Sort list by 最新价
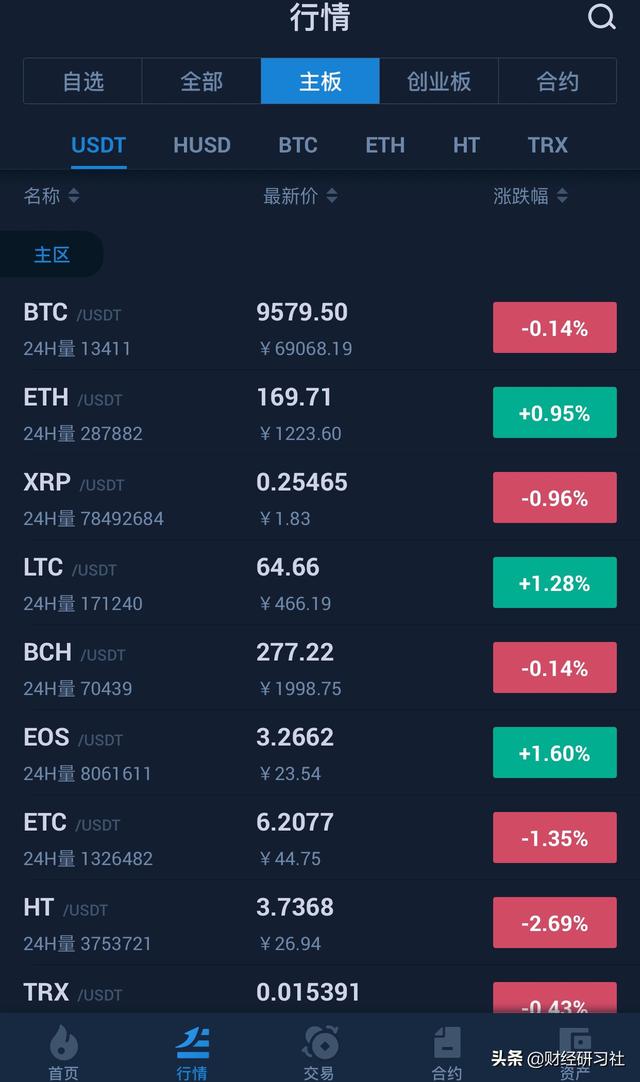The width and height of the screenshot is (640, 1082). point(300,196)
